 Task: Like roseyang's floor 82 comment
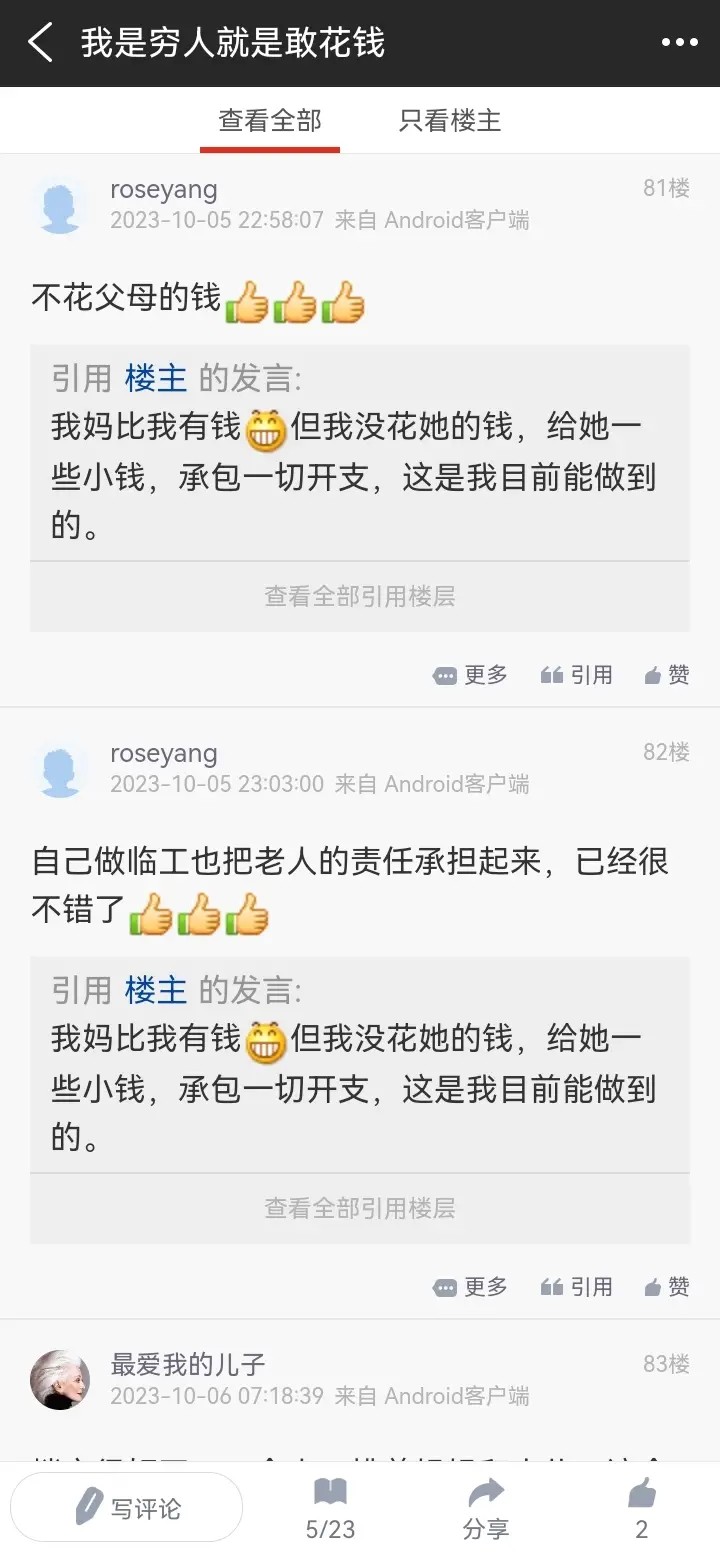tap(667, 1288)
